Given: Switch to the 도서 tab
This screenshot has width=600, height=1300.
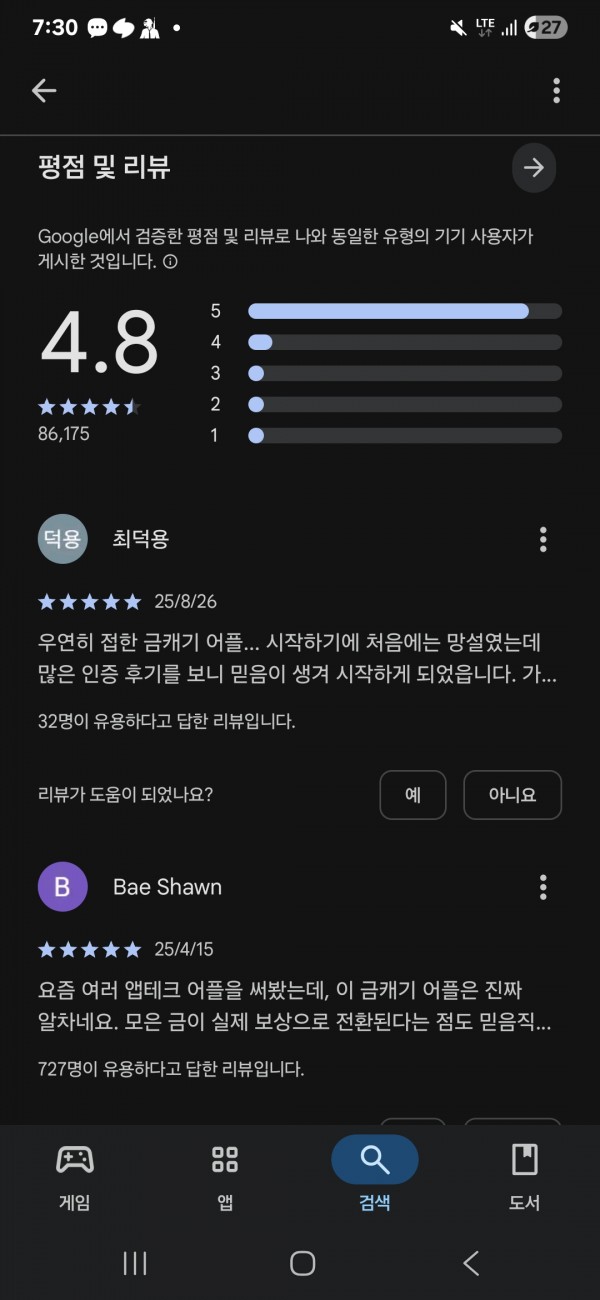Looking at the screenshot, I should [524, 1177].
